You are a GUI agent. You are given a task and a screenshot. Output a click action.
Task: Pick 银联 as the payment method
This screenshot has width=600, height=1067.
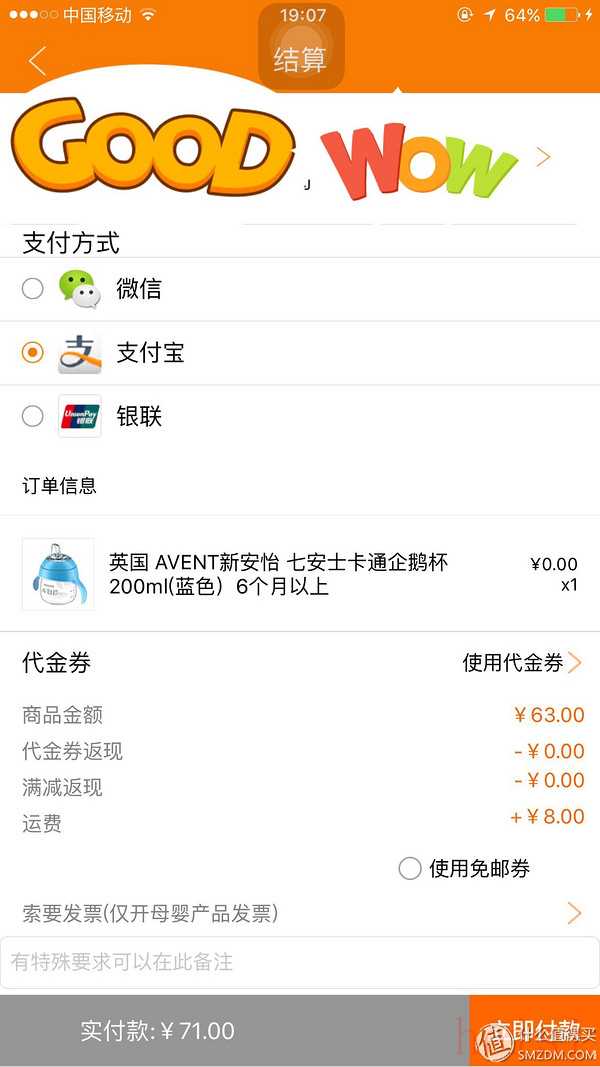[33, 416]
